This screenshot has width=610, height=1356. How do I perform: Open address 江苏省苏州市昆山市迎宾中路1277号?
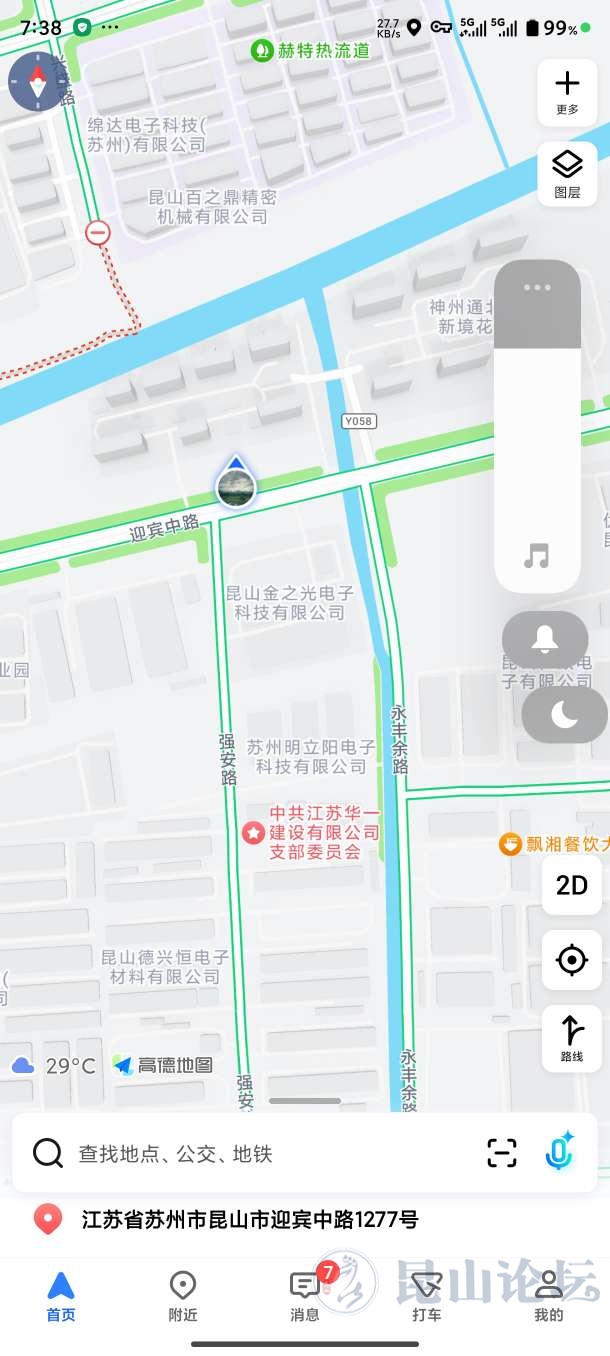click(x=250, y=1220)
